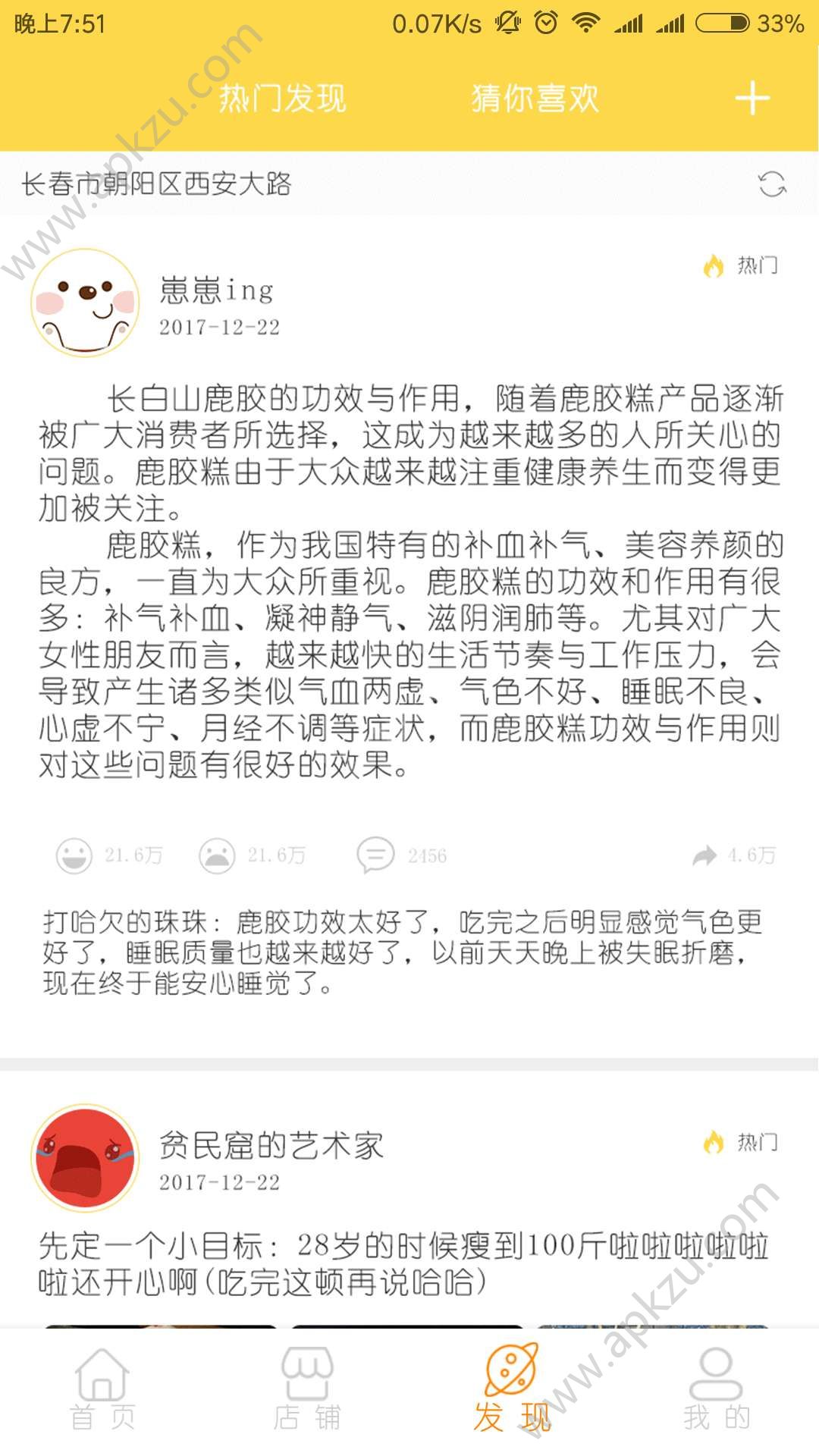This screenshot has height=1456, width=819.
Task: Share the deer gum post with the arrow icon
Action: click(x=705, y=854)
